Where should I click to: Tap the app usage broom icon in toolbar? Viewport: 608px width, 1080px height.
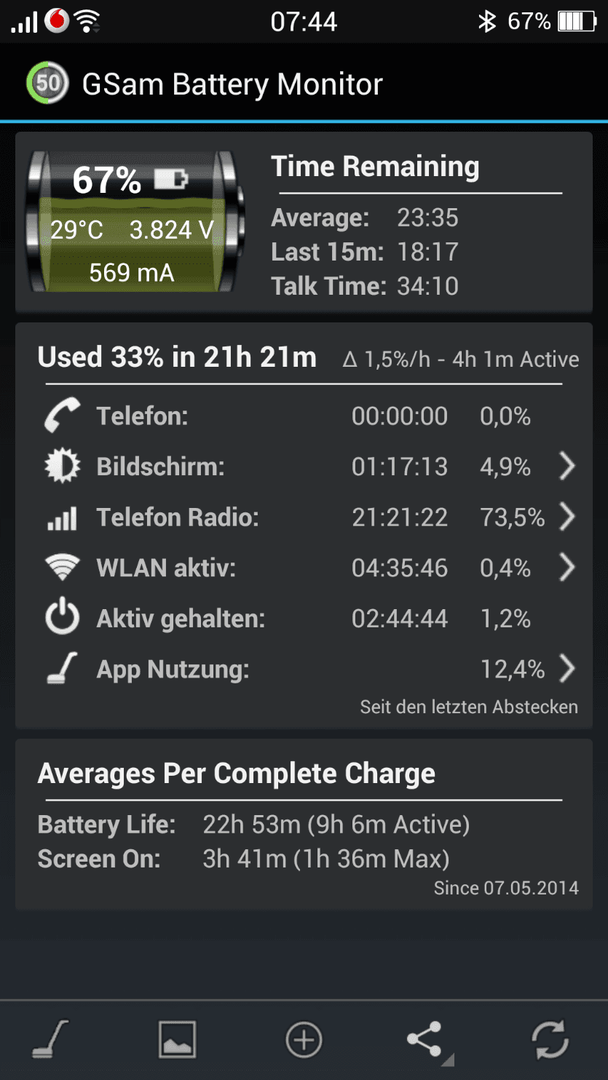[51, 1039]
